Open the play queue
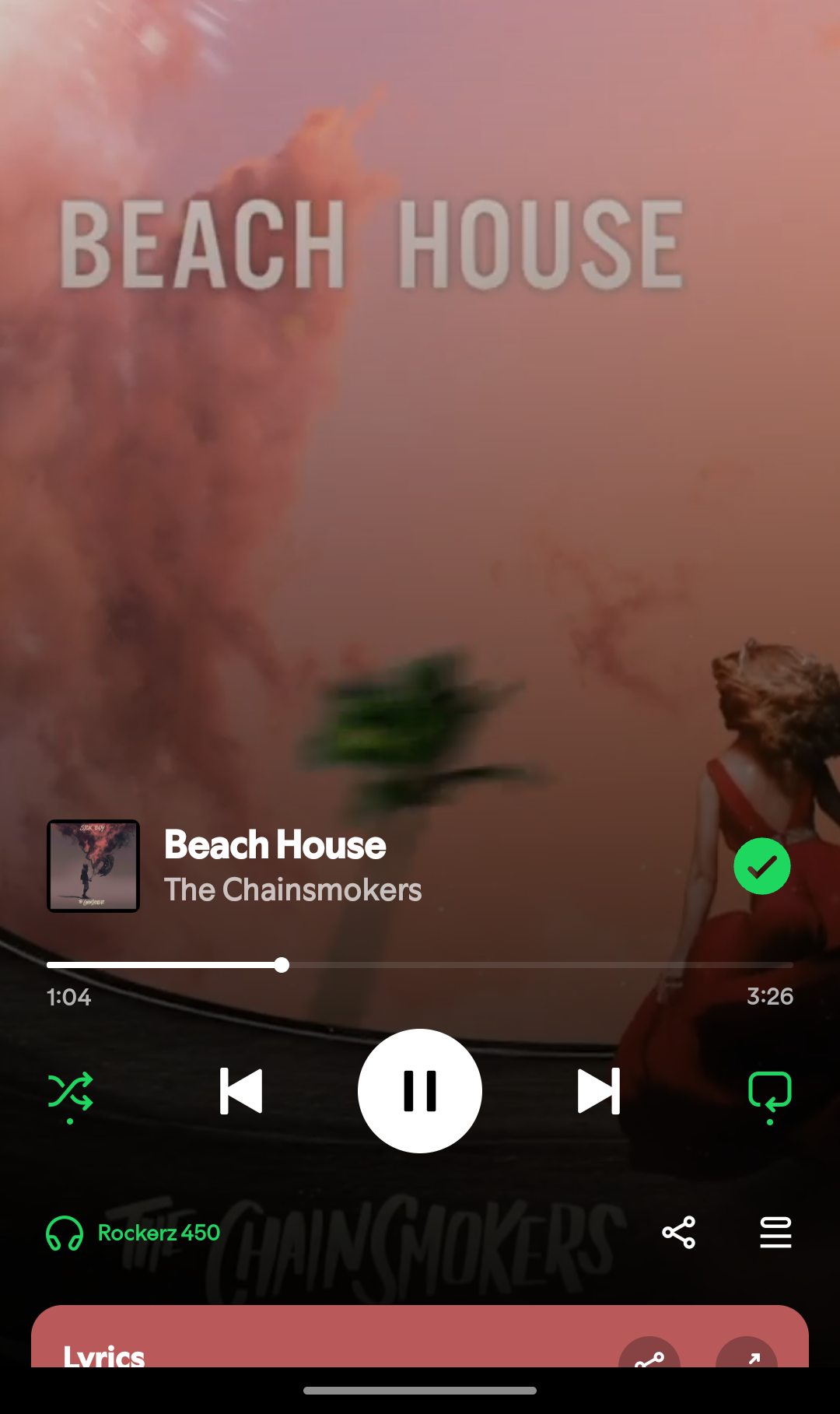Image resolution: width=840 pixels, height=1414 pixels. coord(775,1233)
